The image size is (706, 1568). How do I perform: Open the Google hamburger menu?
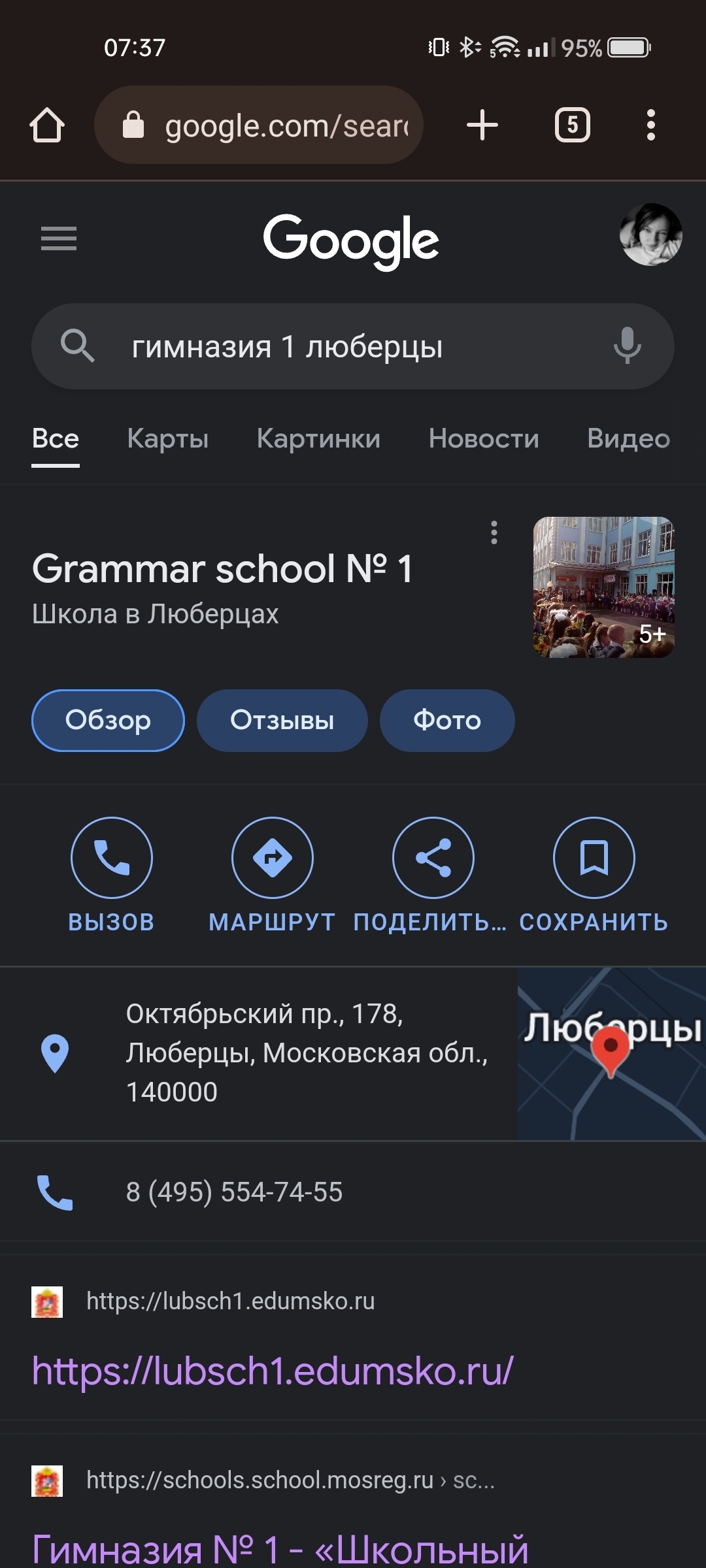coord(59,238)
